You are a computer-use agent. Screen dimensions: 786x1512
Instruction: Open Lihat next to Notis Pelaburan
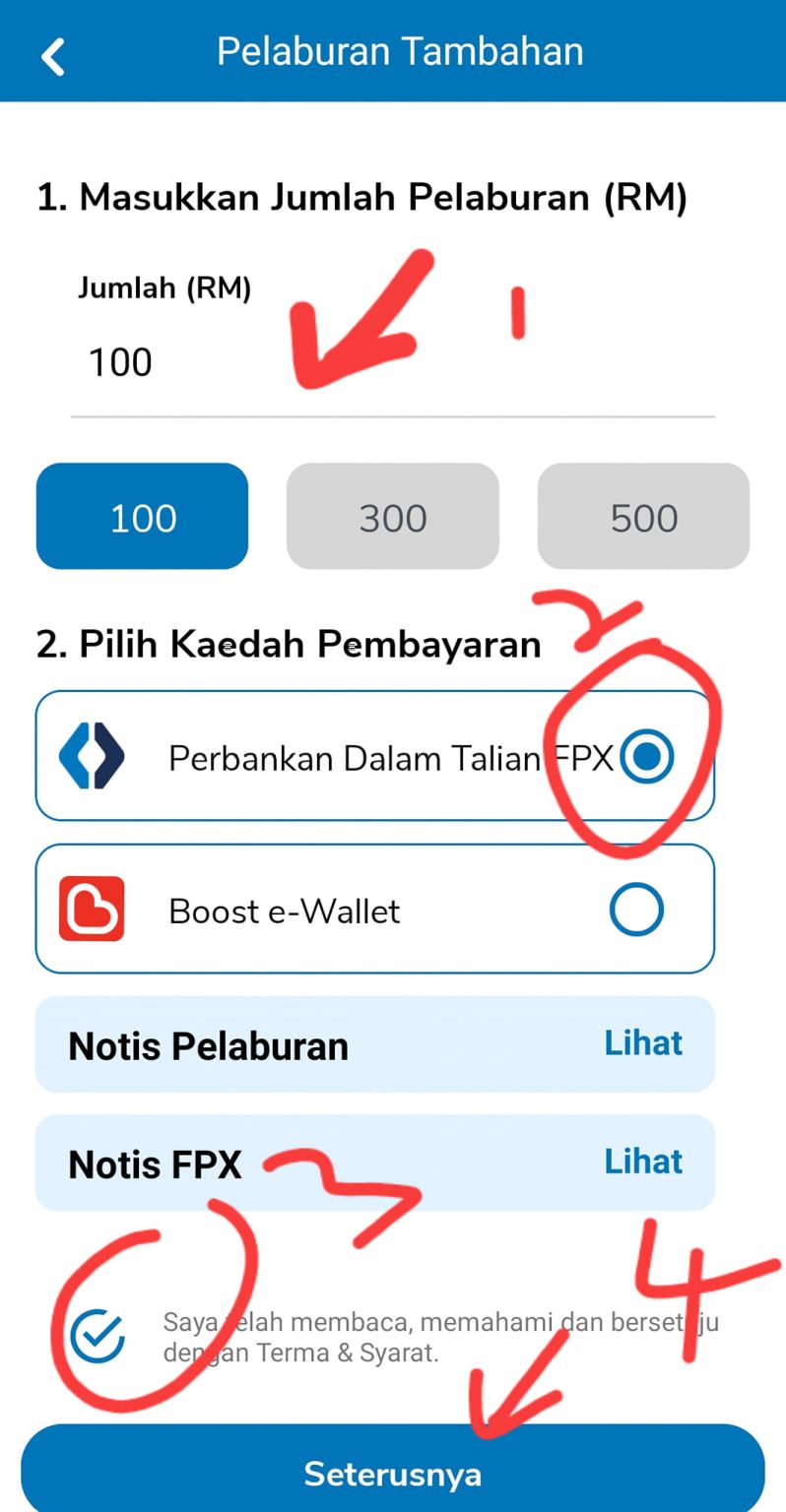(643, 1043)
